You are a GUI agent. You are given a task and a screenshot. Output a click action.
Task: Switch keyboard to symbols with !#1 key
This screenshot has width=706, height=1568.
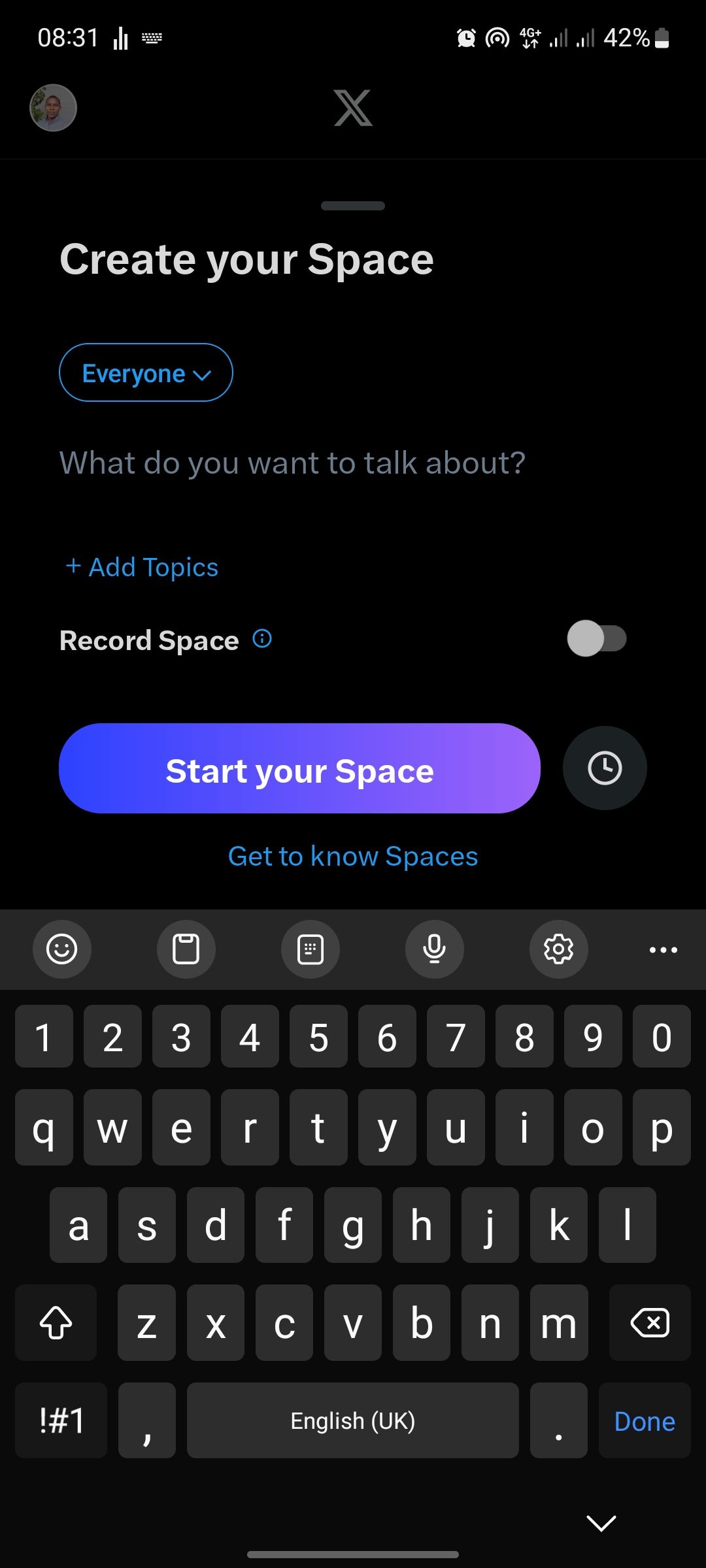[61, 1421]
